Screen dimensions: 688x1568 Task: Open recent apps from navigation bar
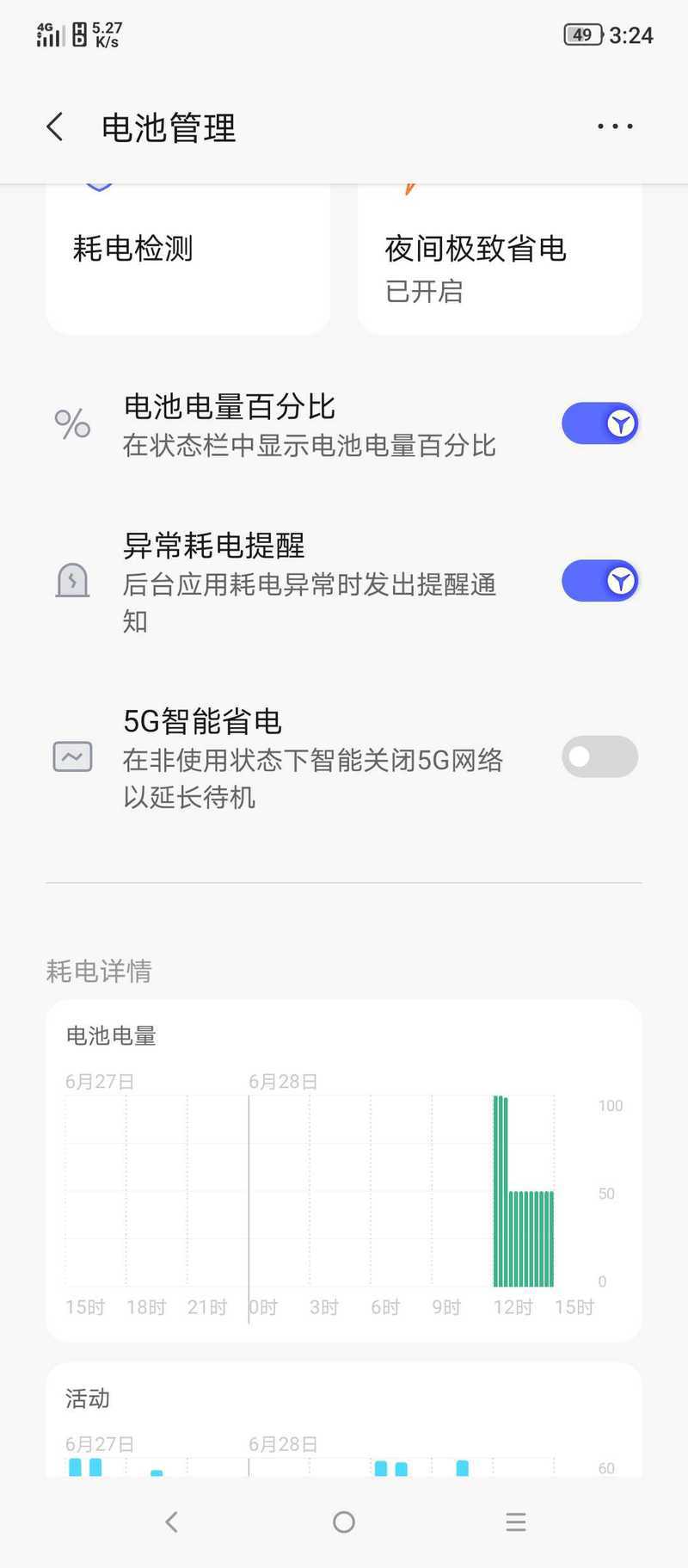tap(516, 1522)
